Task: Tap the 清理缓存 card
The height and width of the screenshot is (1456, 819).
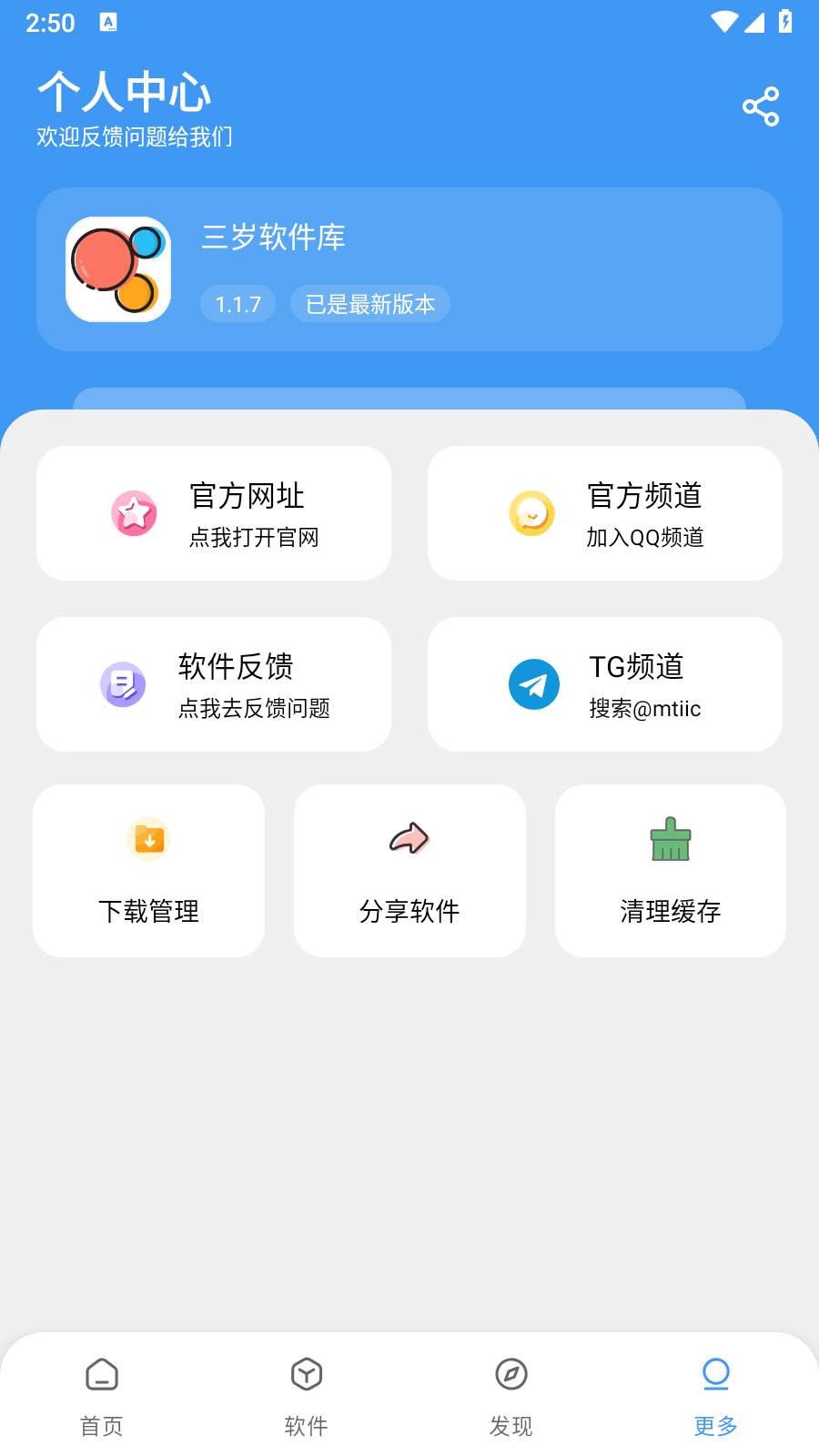Action: (670, 871)
